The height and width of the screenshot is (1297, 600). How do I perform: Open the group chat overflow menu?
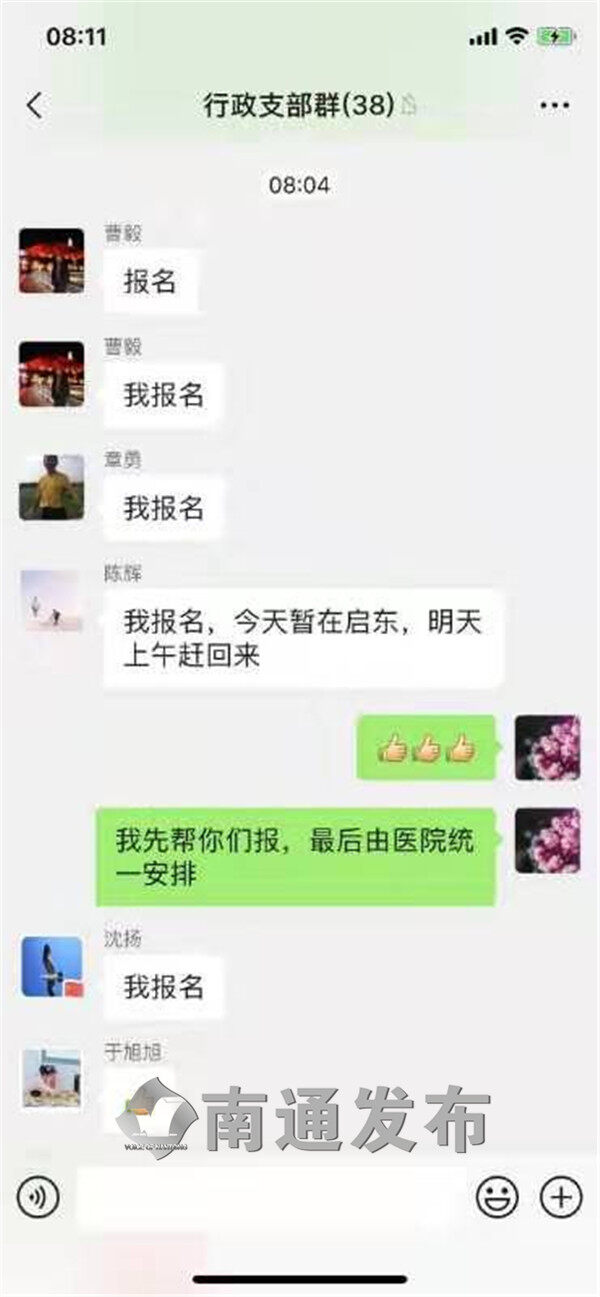[554, 105]
